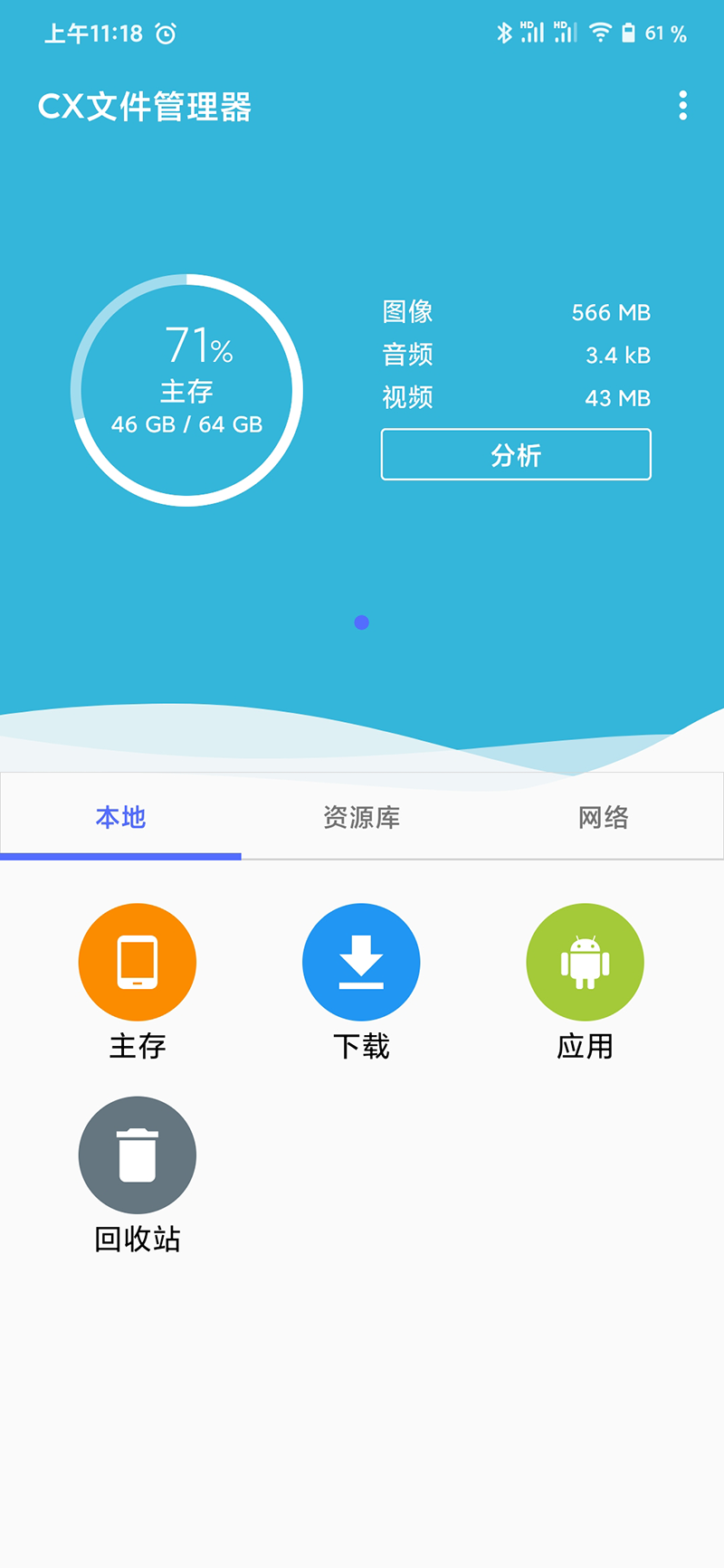Open the 下载 downloads folder
This screenshot has height=1568, width=724.
(361, 962)
